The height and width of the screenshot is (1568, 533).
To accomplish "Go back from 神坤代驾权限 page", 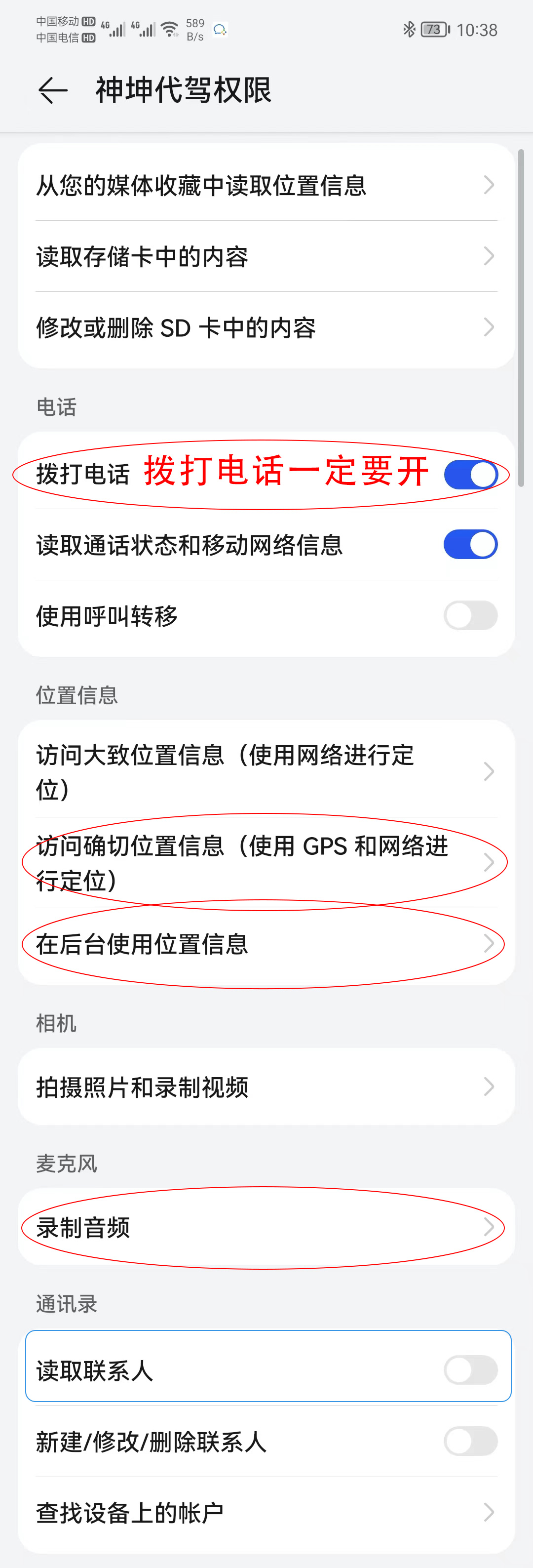I will tap(53, 91).
